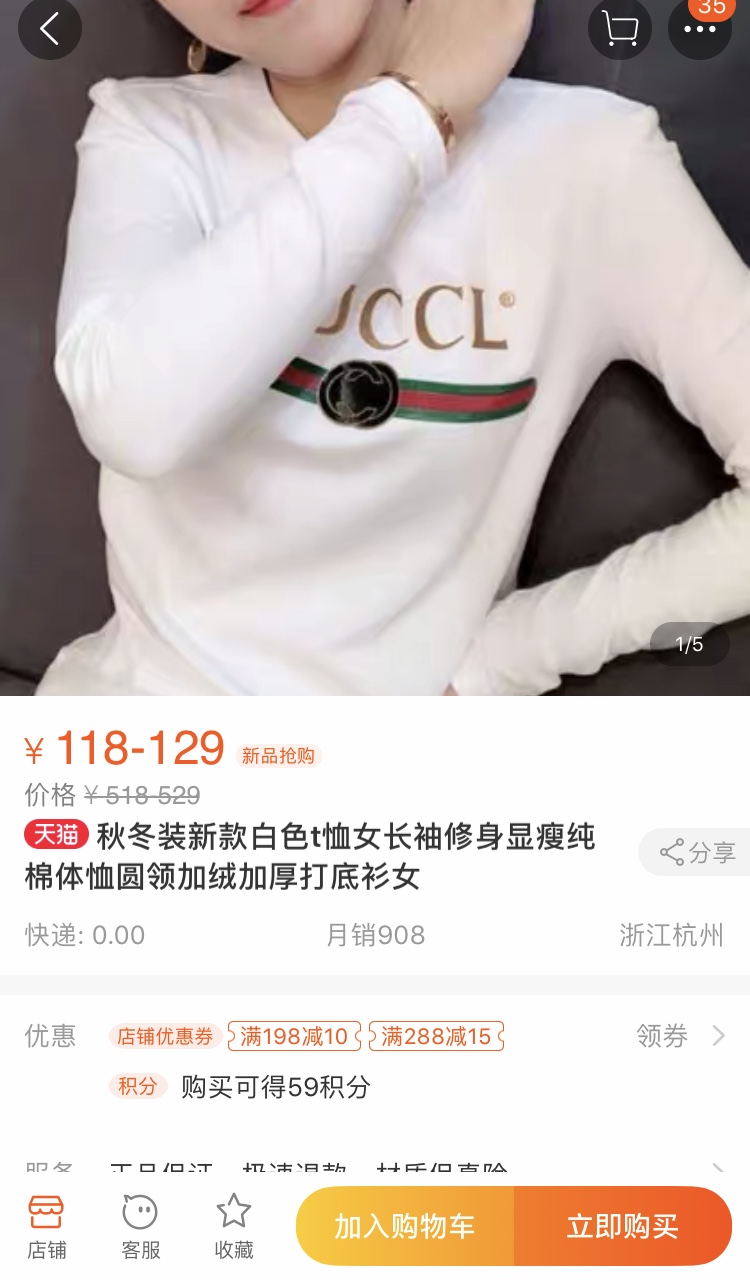Open the shopping cart icon
This screenshot has height=1280, width=750.
pos(619,28)
